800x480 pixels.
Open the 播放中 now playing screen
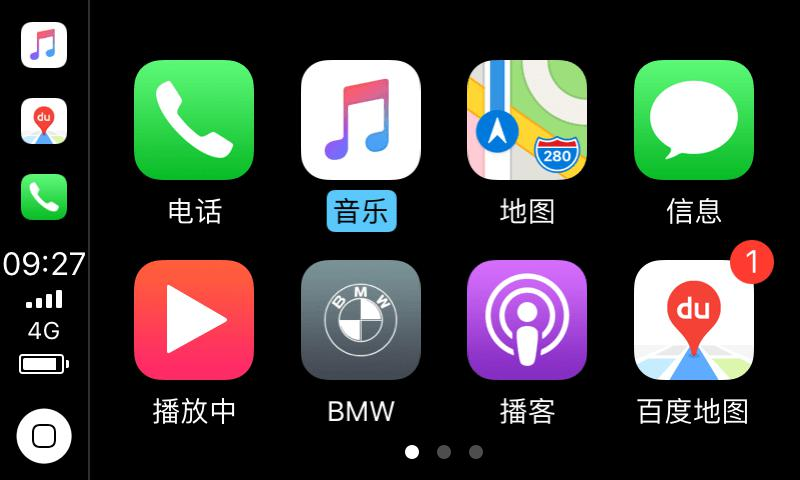pyautogui.click(x=194, y=320)
